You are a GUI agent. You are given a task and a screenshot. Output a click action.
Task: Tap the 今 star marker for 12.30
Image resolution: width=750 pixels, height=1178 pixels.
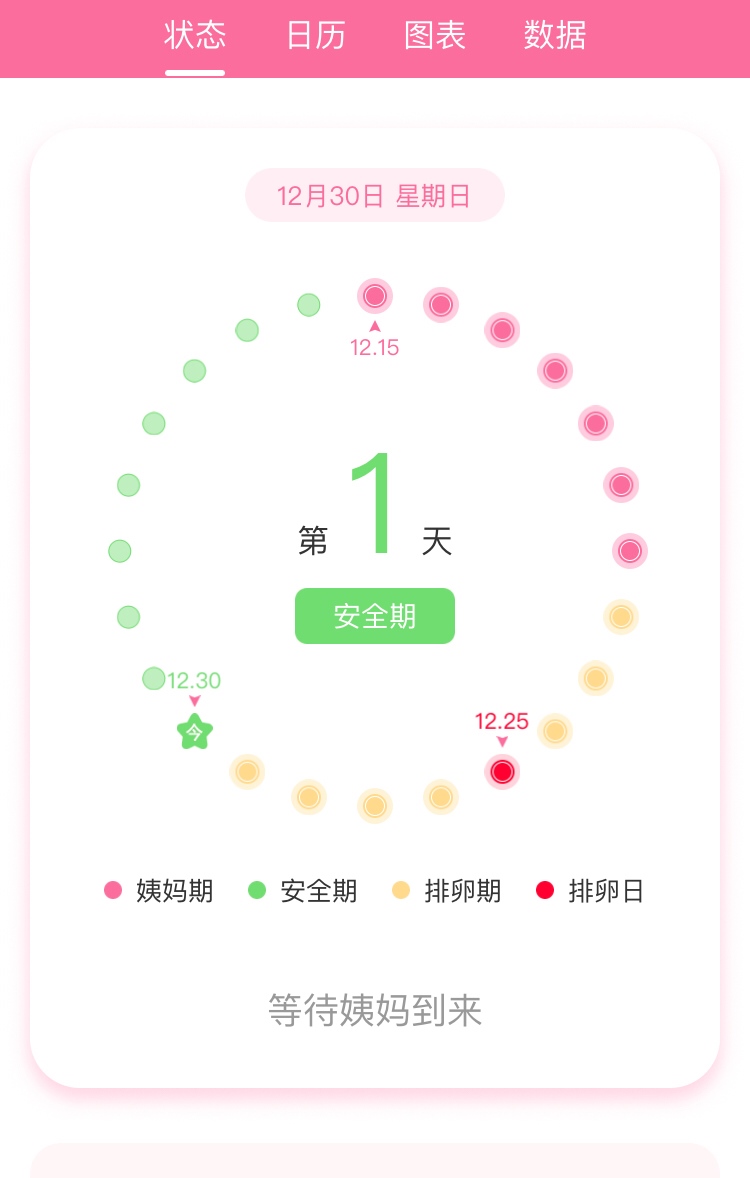pyautogui.click(x=195, y=733)
